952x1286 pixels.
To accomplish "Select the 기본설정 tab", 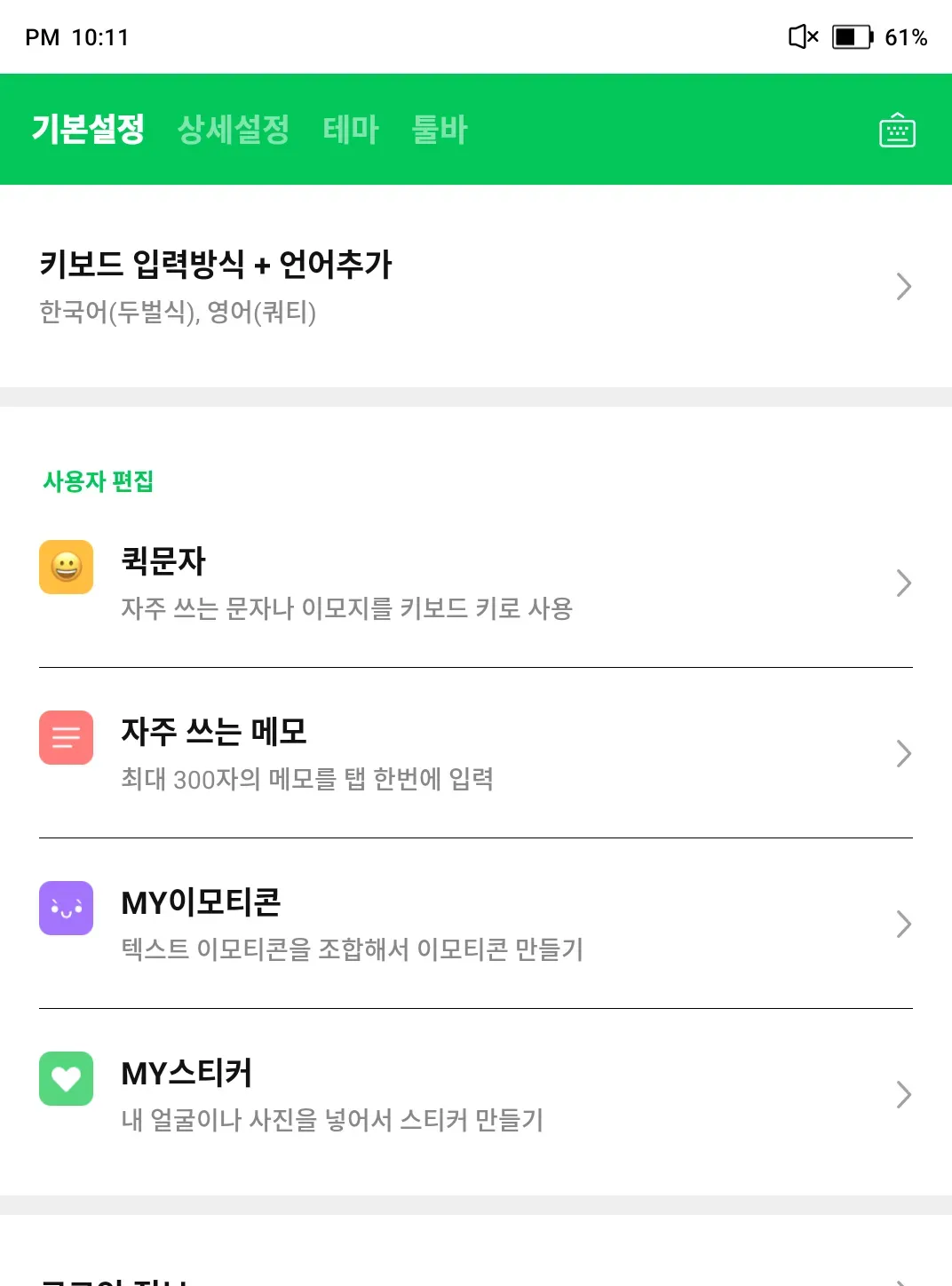I will (88, 130).
